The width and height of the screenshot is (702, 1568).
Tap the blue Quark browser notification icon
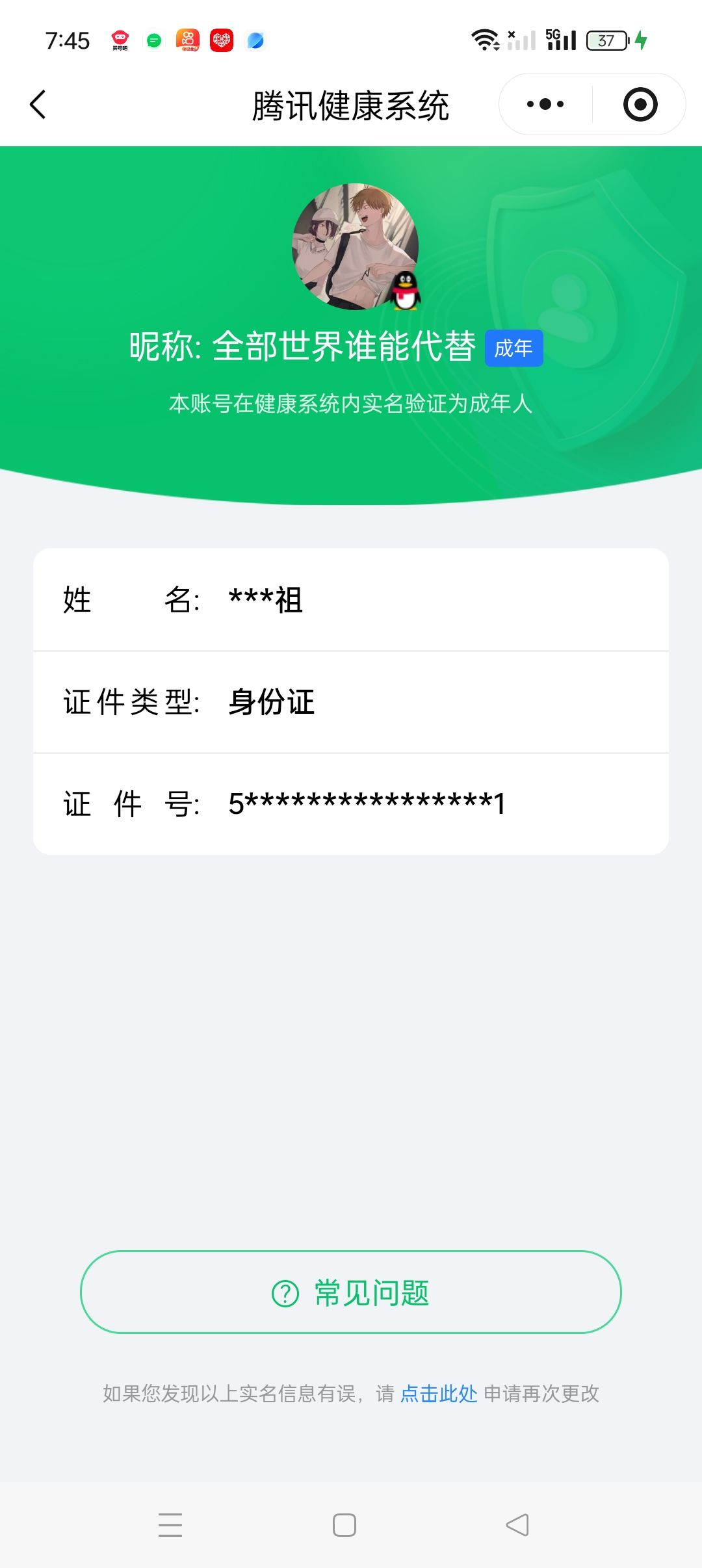[256, 40]
